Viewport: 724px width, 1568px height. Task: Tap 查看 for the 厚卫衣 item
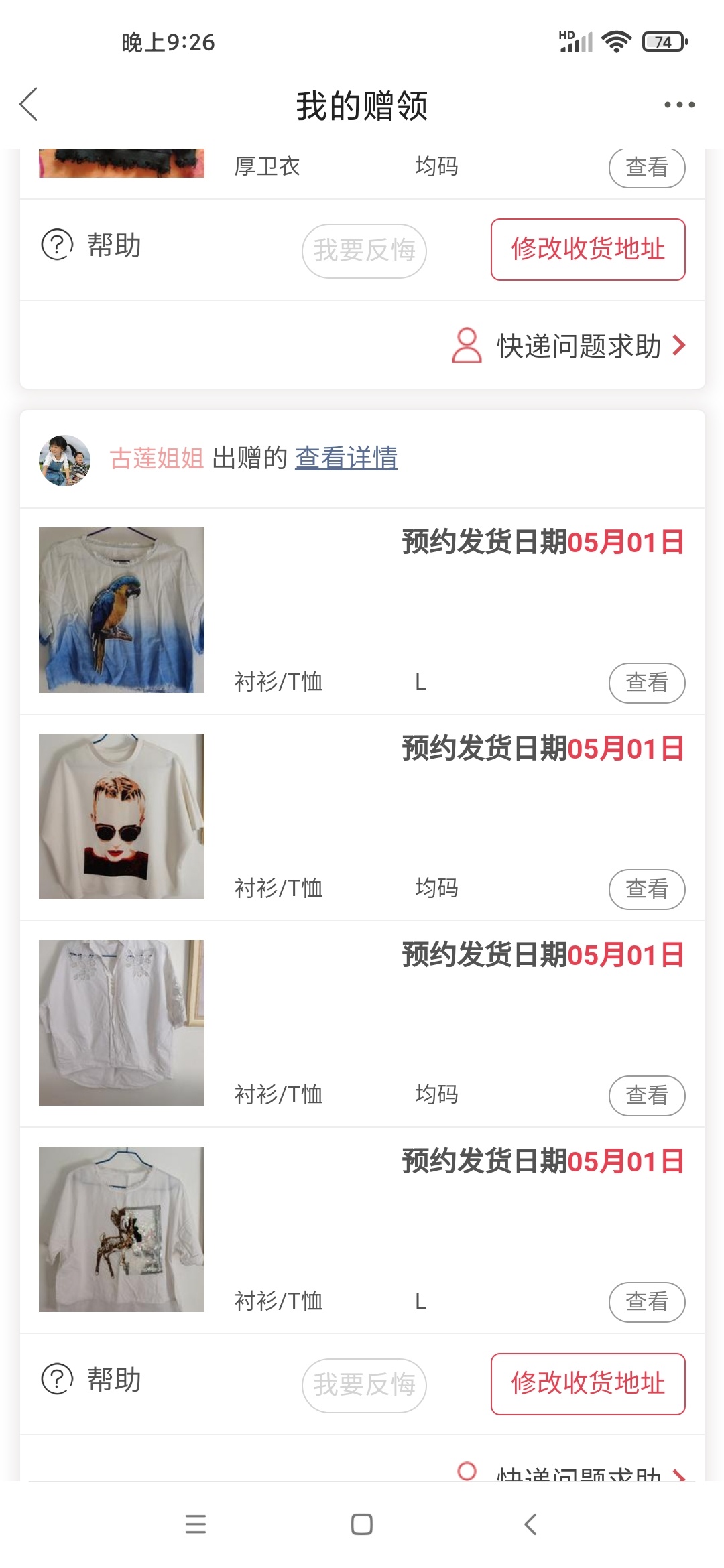[646, 167]
